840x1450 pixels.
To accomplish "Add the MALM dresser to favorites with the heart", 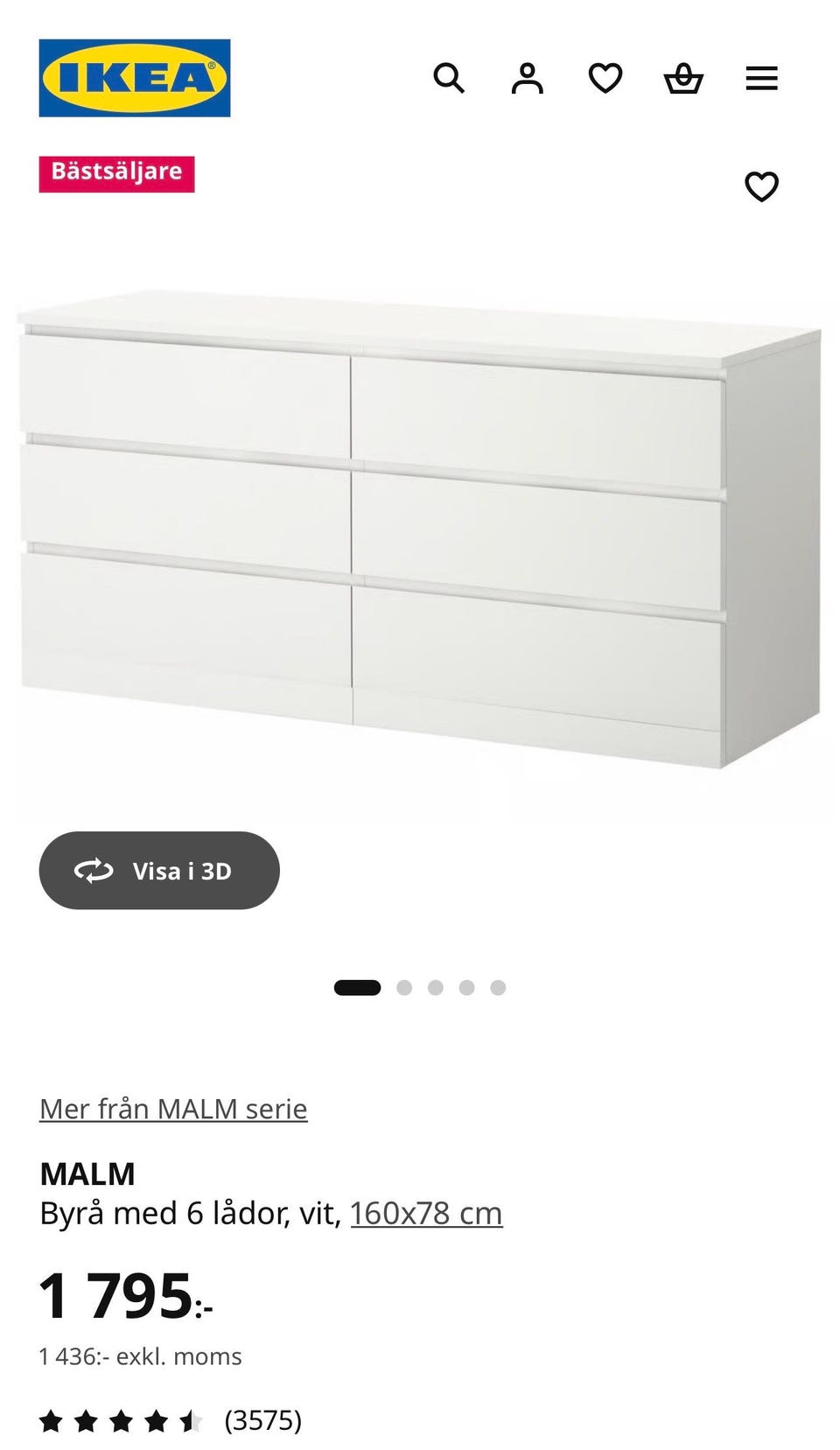I will [x=762, y=186].
